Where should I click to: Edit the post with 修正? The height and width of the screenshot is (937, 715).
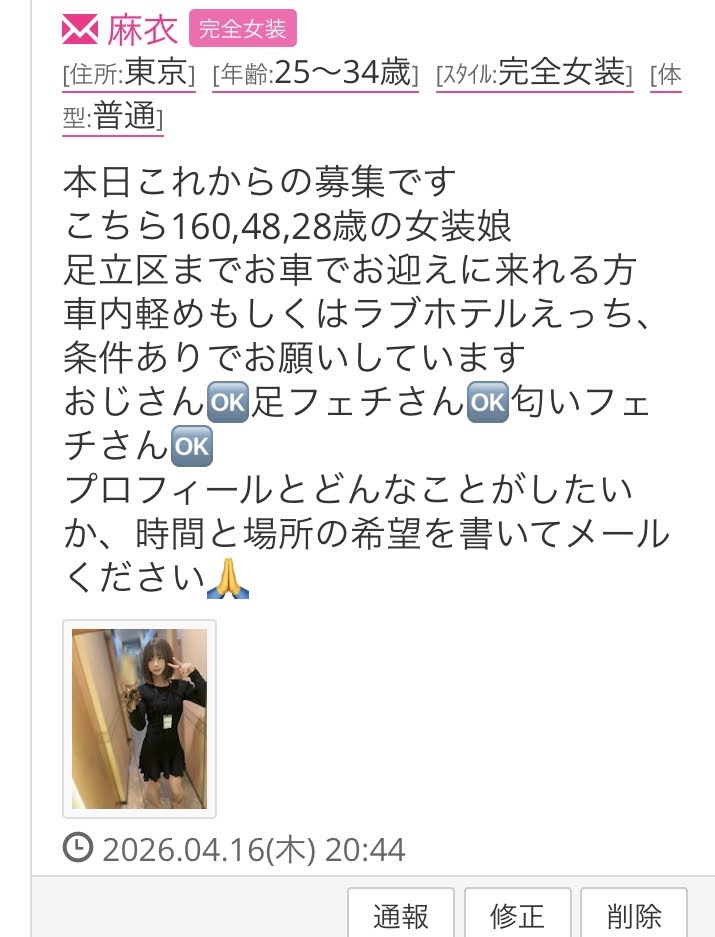click(517, 914)
